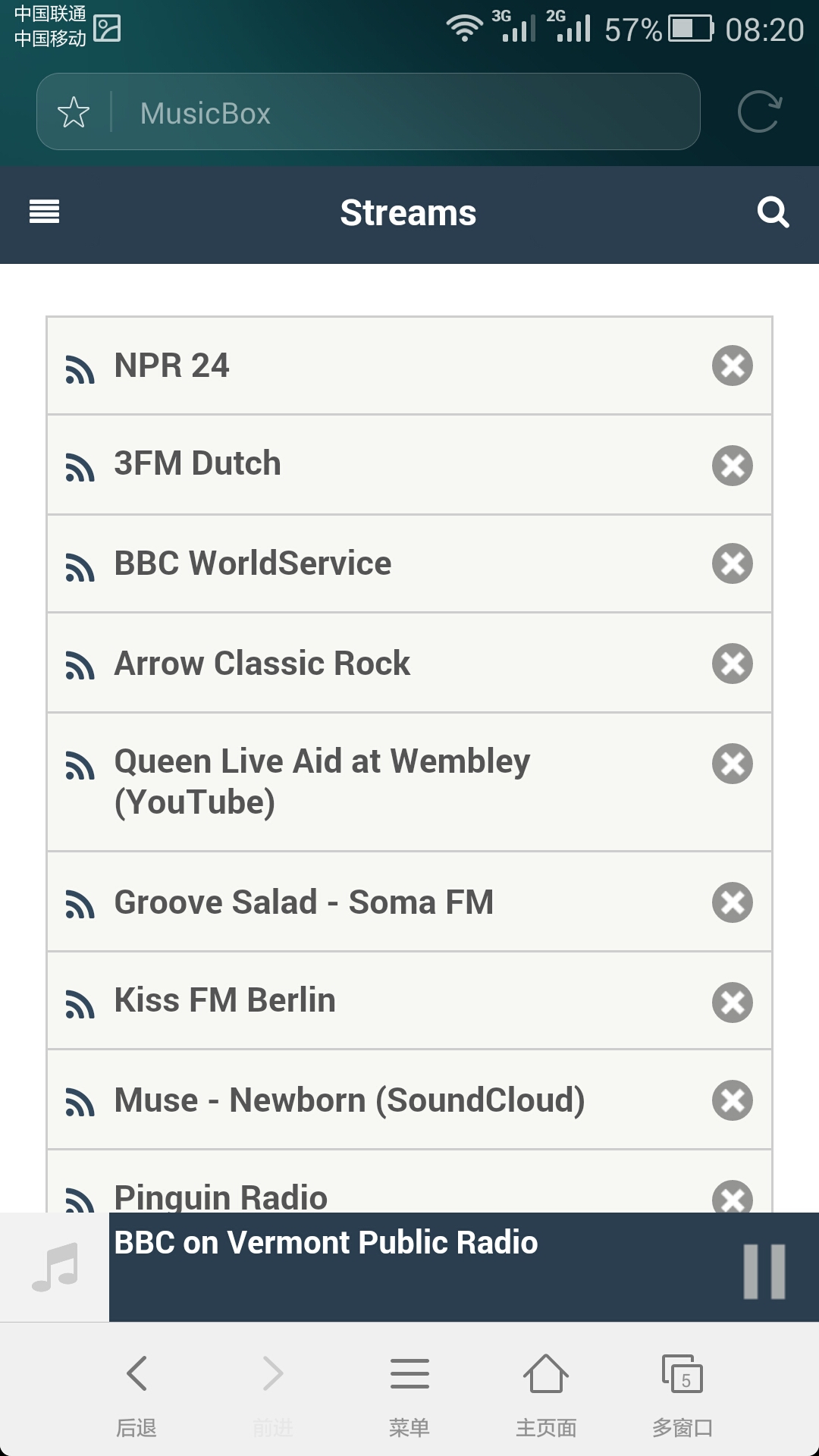The height and width of the screenshot is (1456, 819).
Task: Remove the 3FM Dutch stream
Action: pos(733,465)
